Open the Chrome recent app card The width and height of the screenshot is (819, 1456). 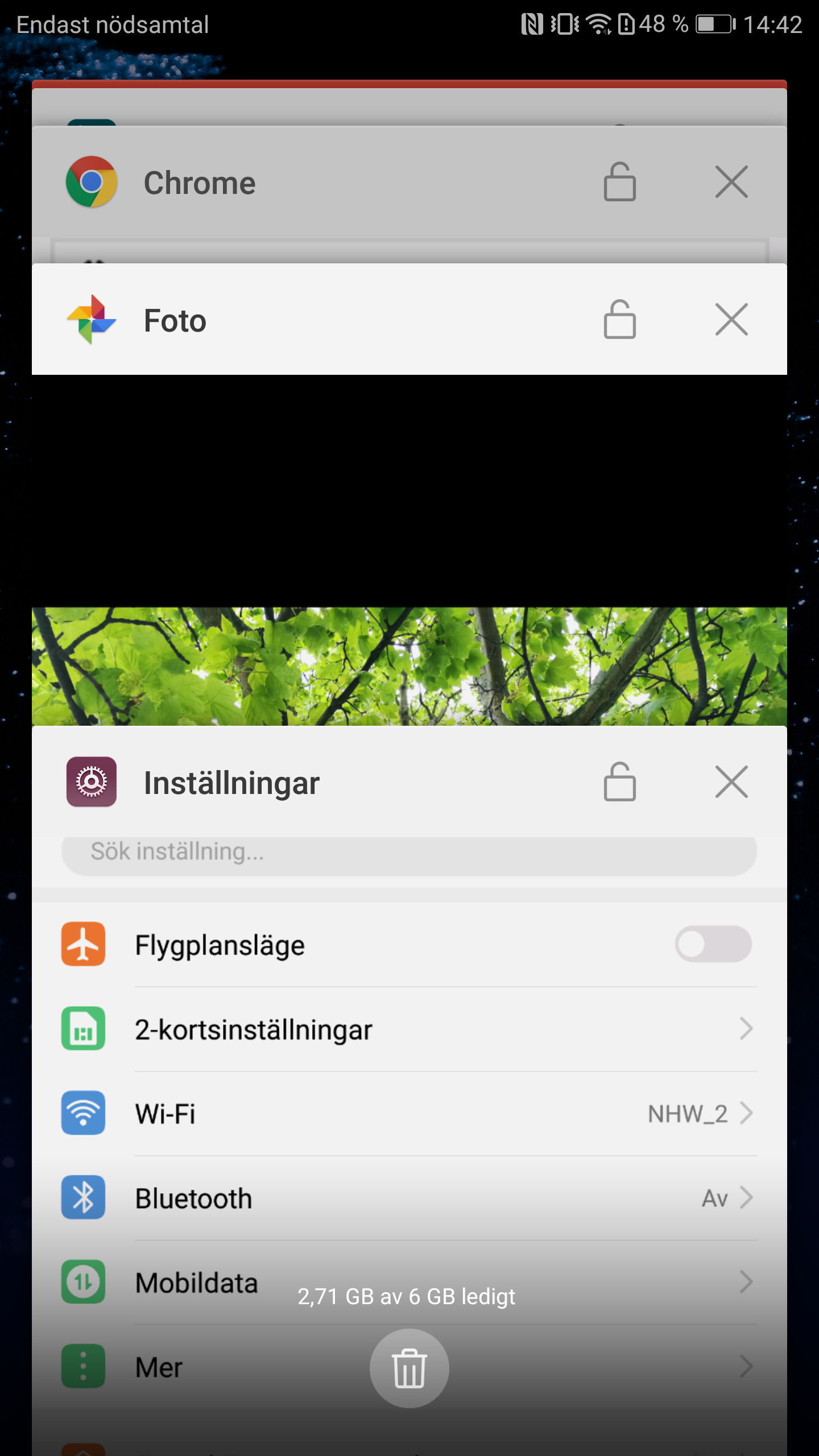pos(341,183)
